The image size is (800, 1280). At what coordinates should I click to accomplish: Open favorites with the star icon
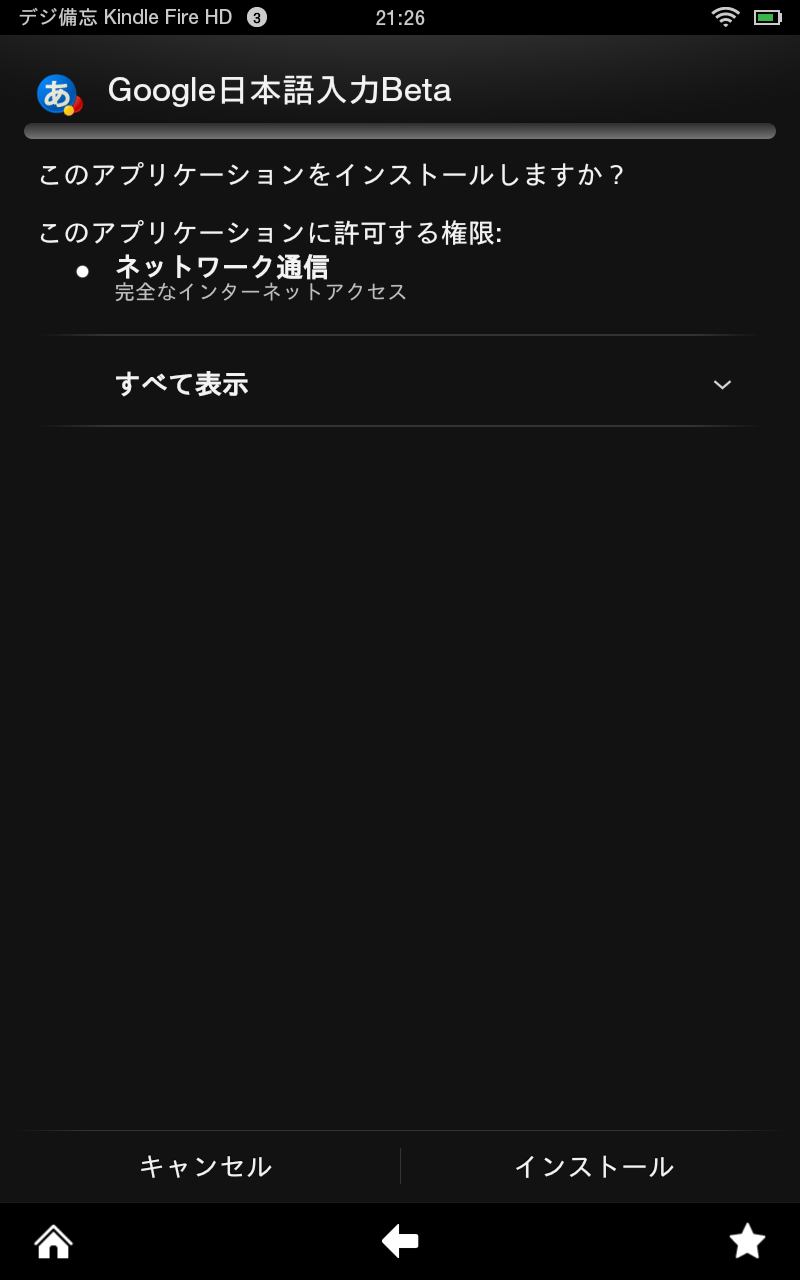pos(747,1242)
